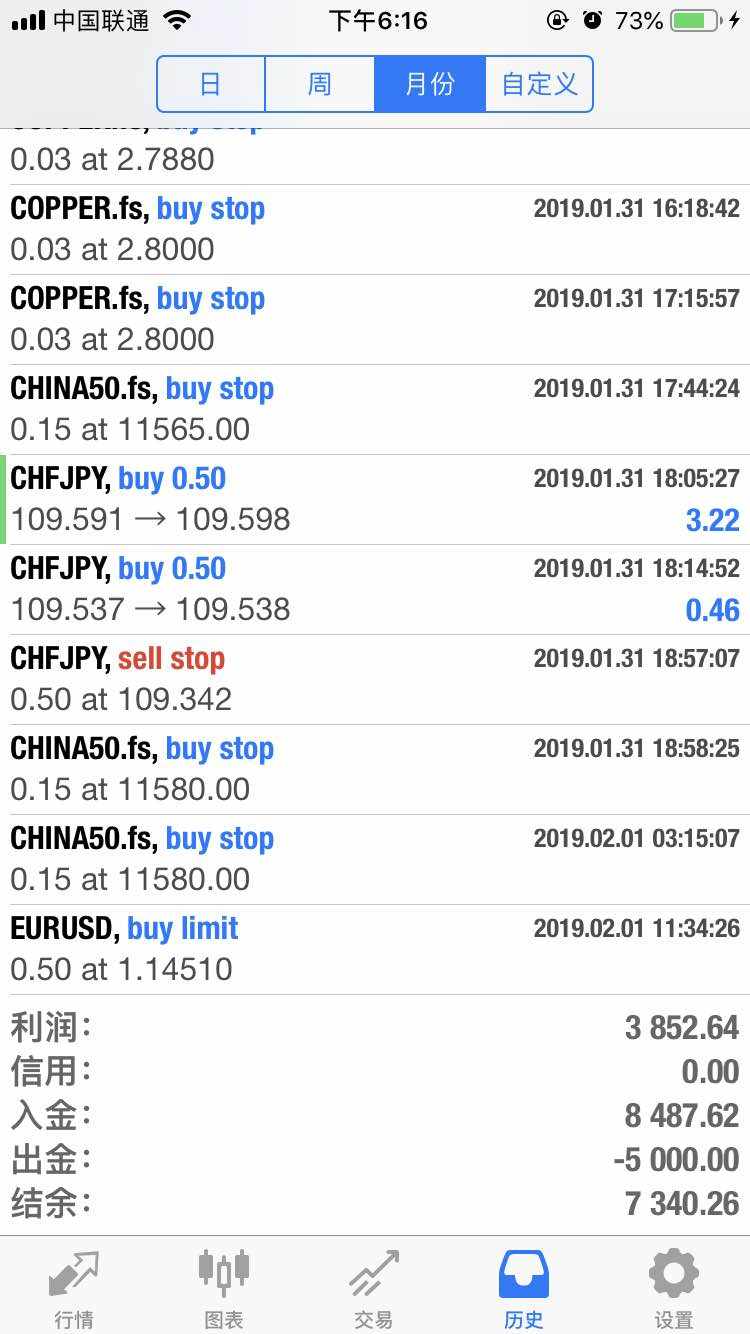Open CHINA50.fs buy stop at 03:15:07
The width and height of the screenshot is (750, 1334).
point(375,859)
